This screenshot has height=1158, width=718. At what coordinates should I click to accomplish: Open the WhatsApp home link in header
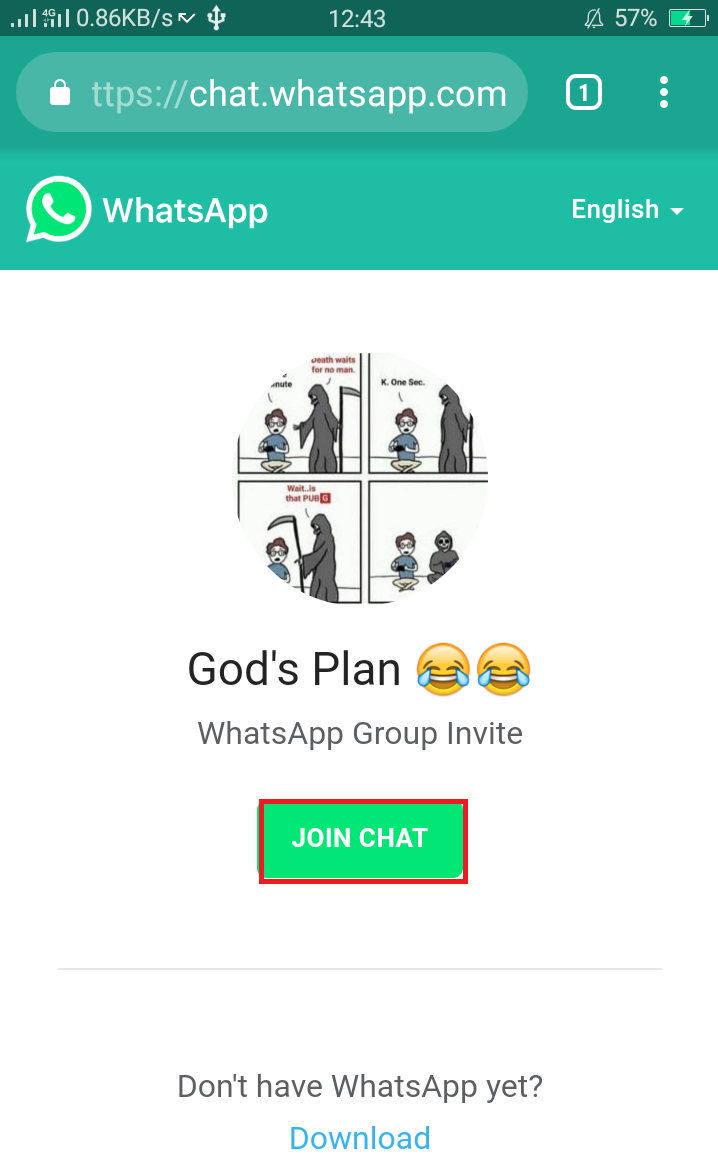coord(148,210)
